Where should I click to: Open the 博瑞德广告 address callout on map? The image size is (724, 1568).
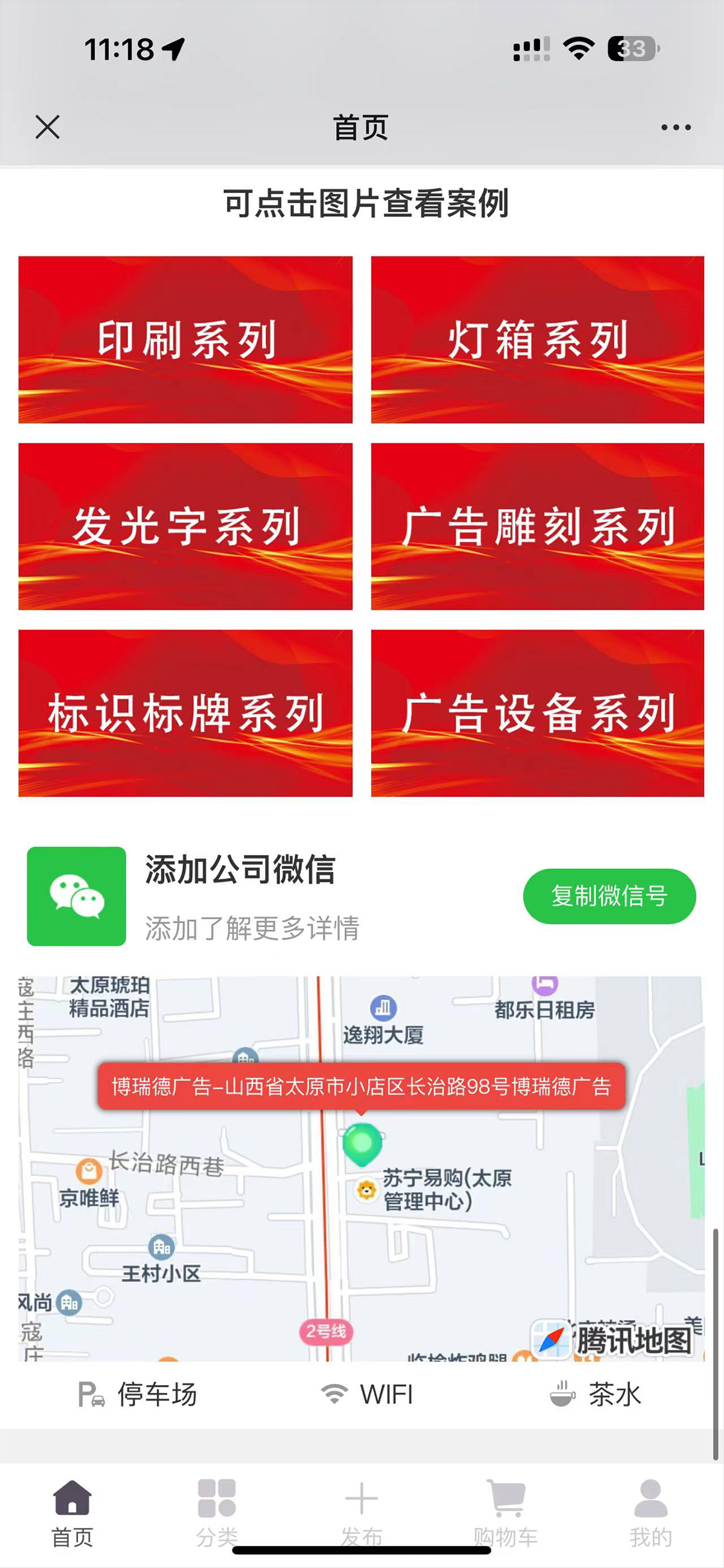pyautogui.click(x=361, y=1087)
